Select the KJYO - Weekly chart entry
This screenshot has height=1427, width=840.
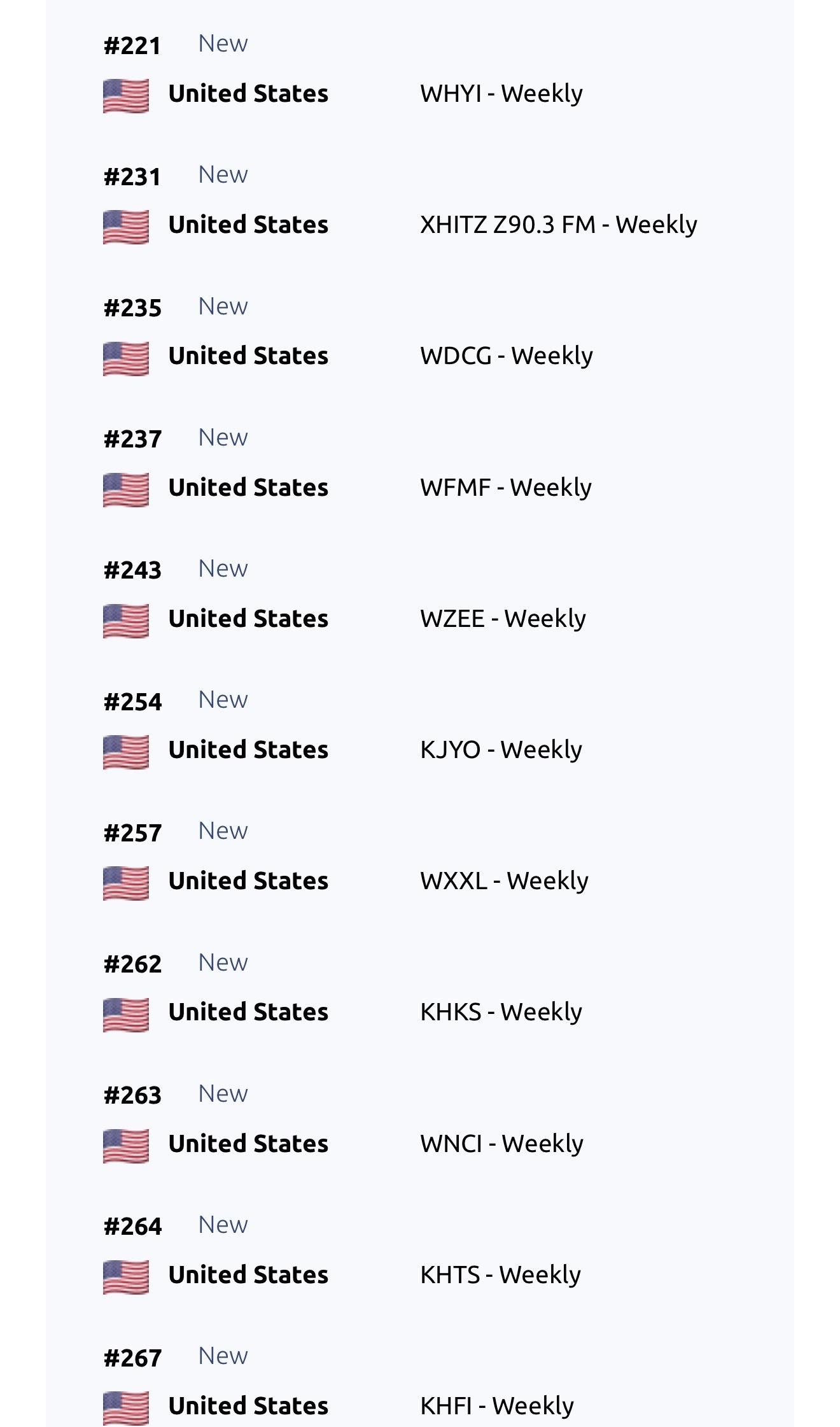501,750
